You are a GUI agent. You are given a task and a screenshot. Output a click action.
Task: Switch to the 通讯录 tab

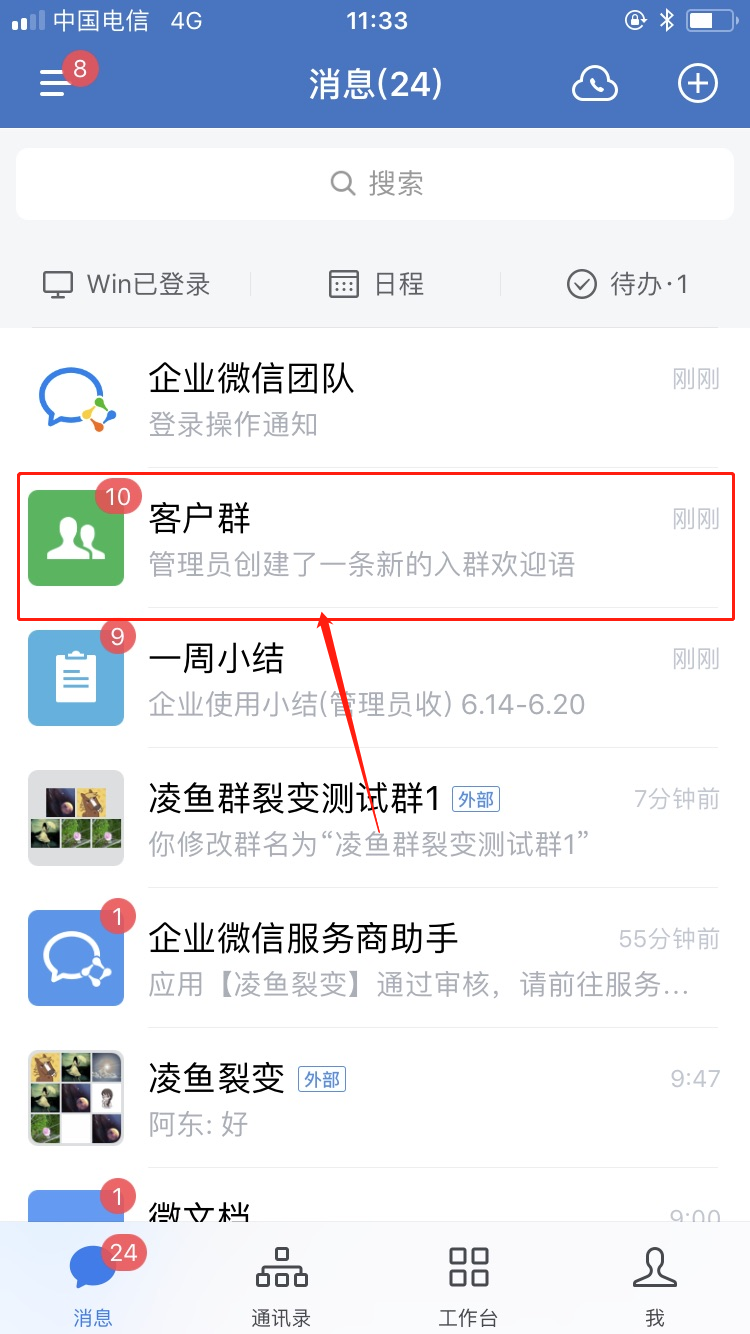(x=281, y=1280)
